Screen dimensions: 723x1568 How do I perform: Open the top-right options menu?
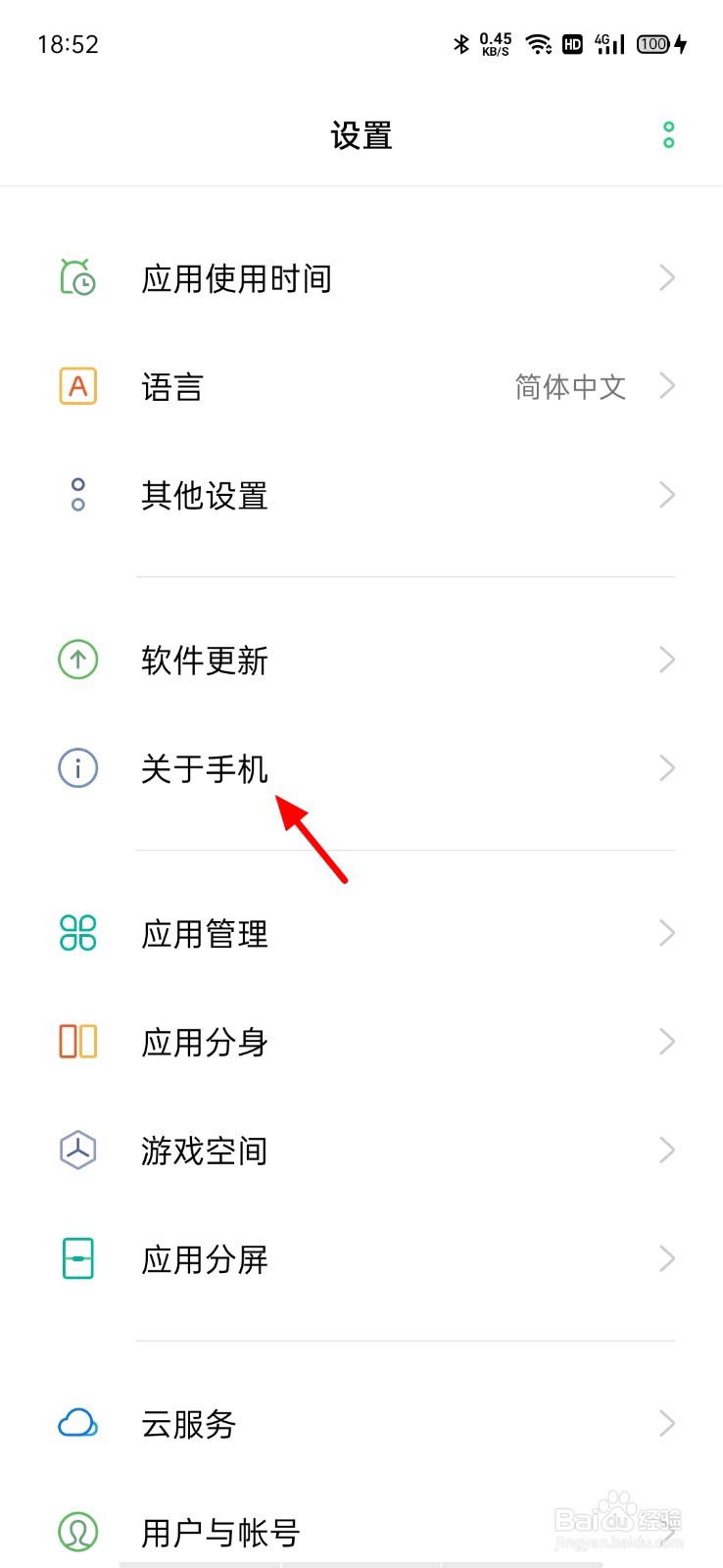[668, 134]
